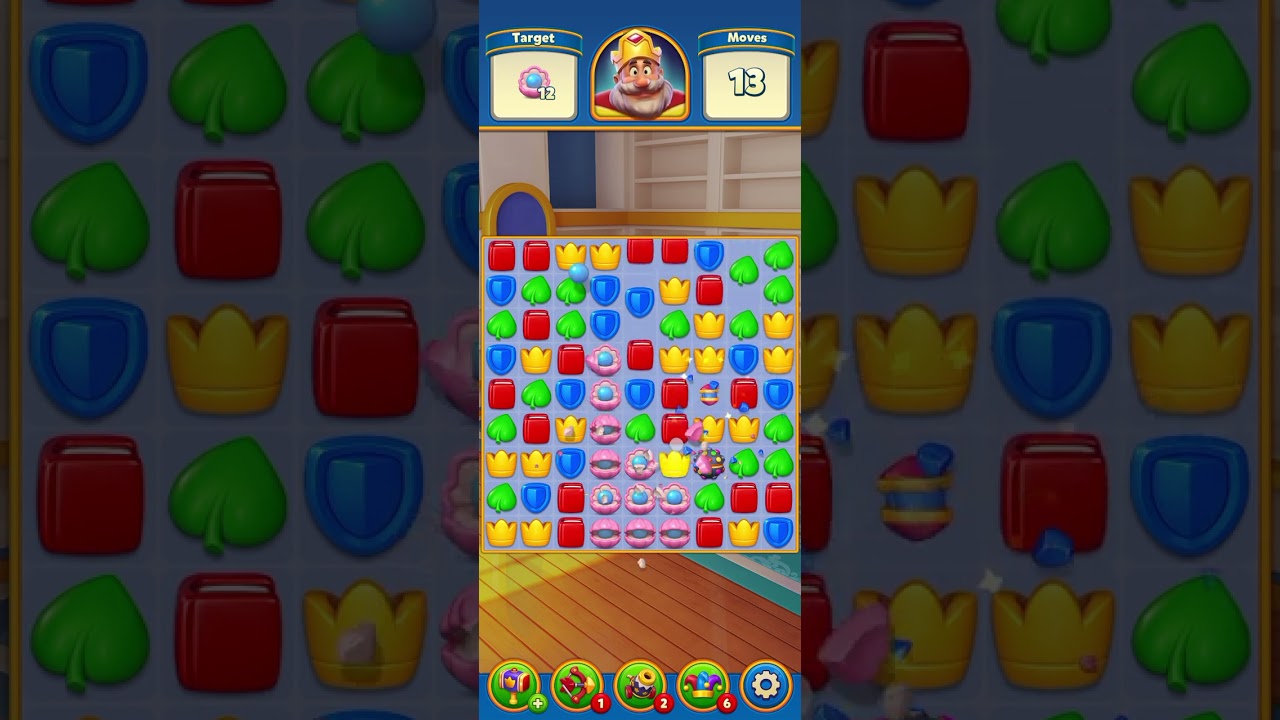Use the bow and arrow booster

coord(577,685)
